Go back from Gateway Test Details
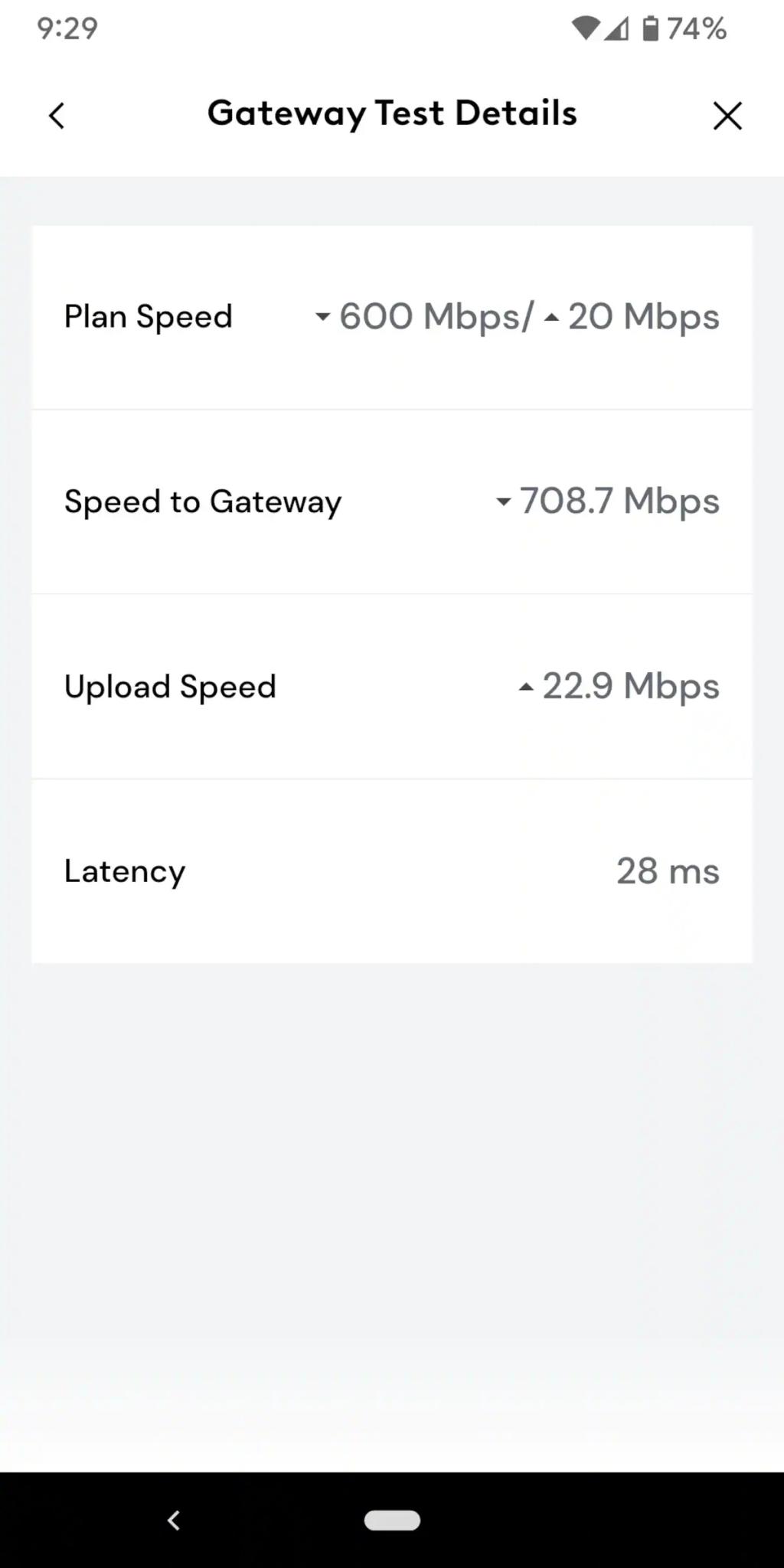The height and width of the screenshot is (1568, 784). tap(57, 116)
